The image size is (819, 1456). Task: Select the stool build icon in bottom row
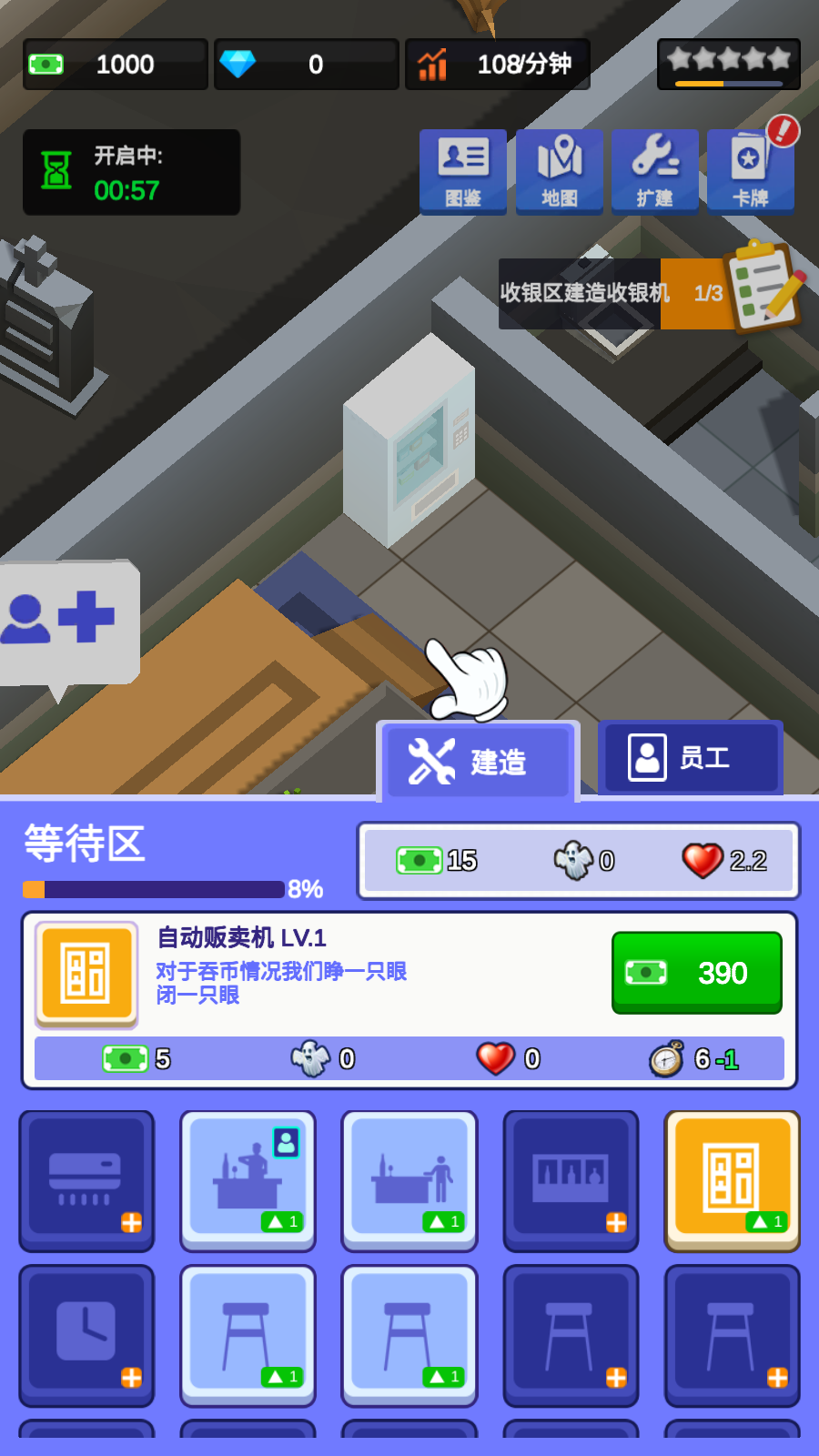570,1336
